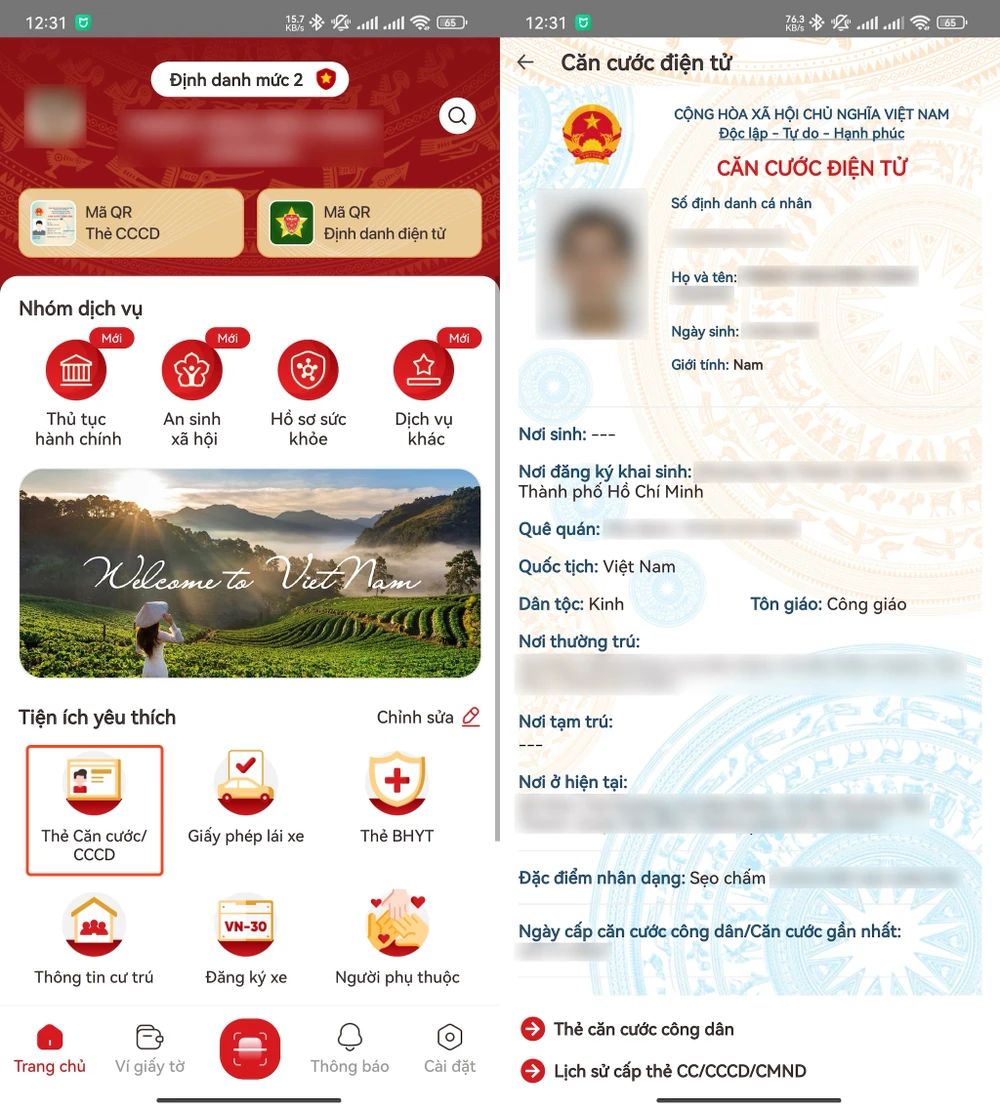Switch to the Ví giấy tờ tab
This screenshot has width=1000, height=1111.
click(150, 1048)
